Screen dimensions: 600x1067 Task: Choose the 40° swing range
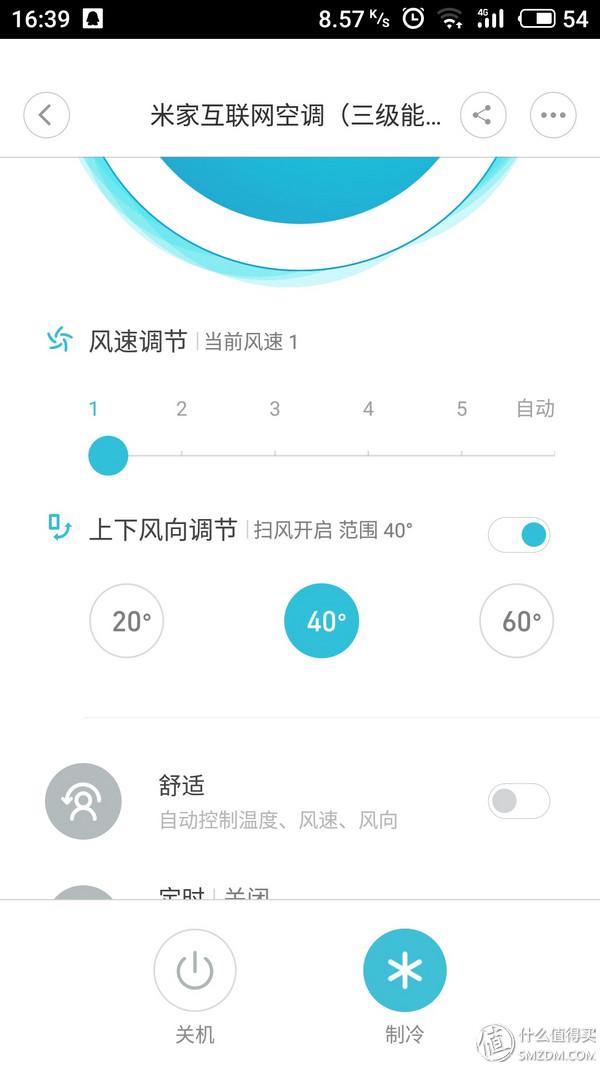tap(322, 621)
